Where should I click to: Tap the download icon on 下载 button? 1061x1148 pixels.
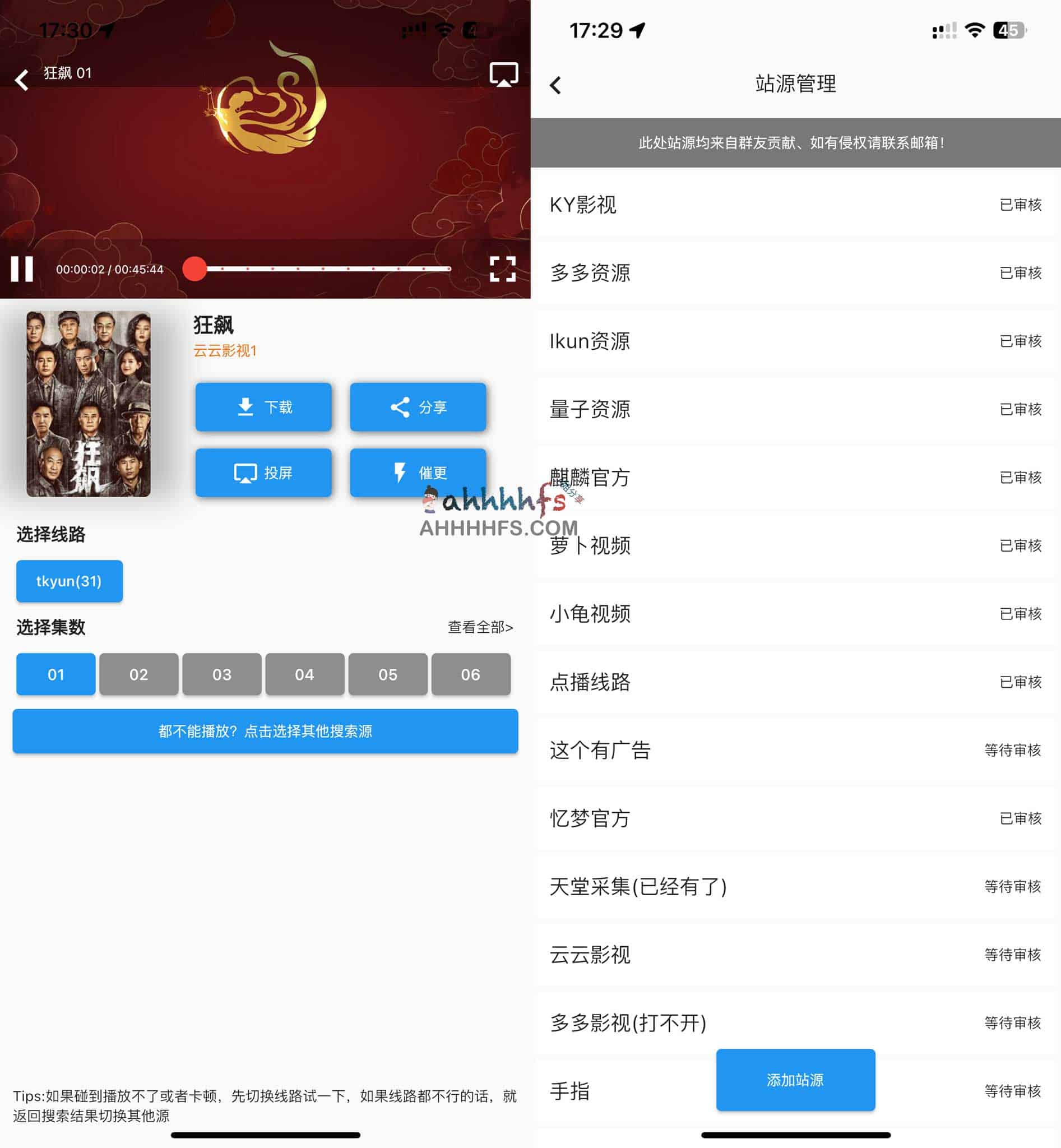coord(245,407)
